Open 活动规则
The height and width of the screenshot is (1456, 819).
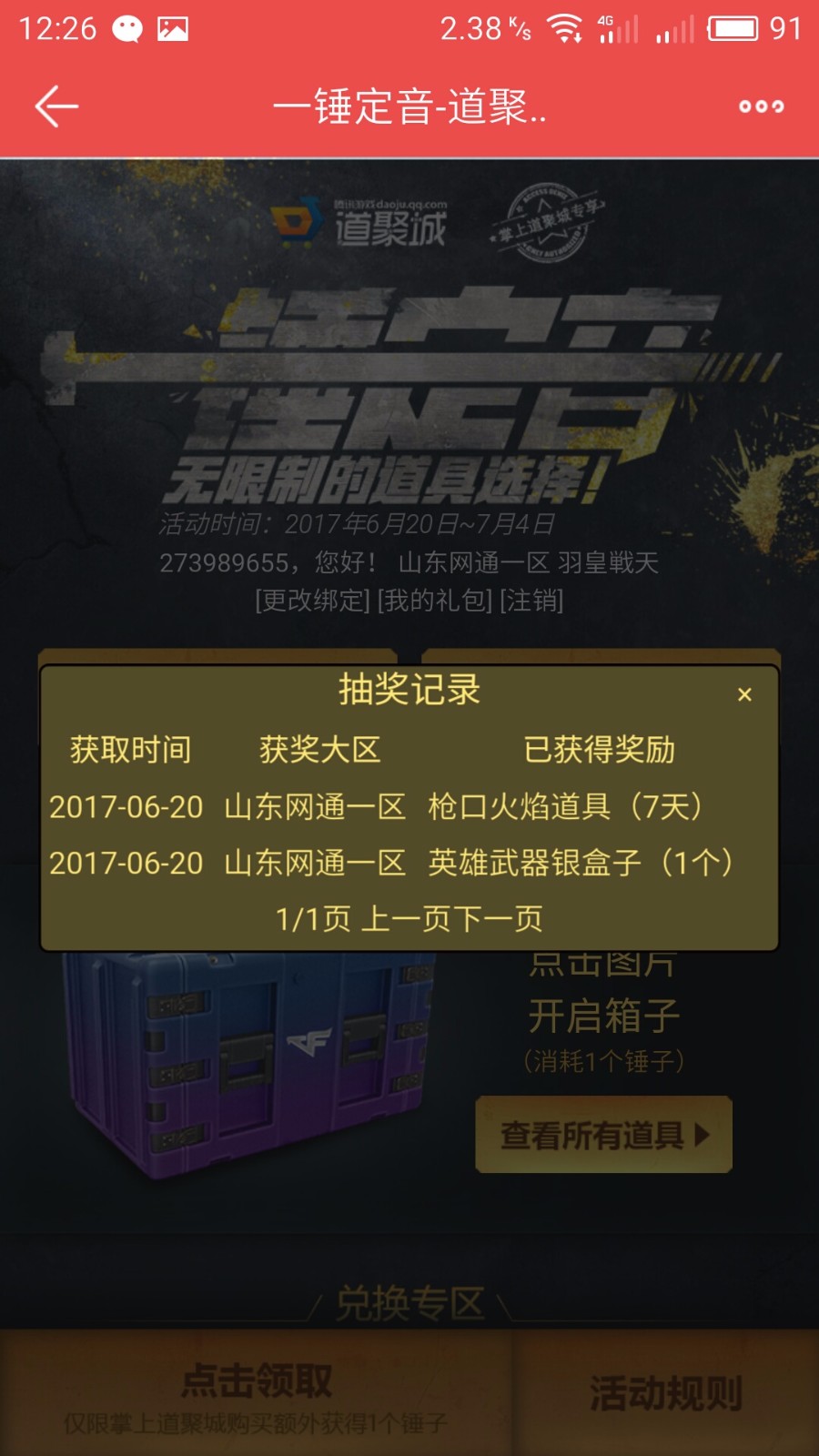pos(665,1392)
